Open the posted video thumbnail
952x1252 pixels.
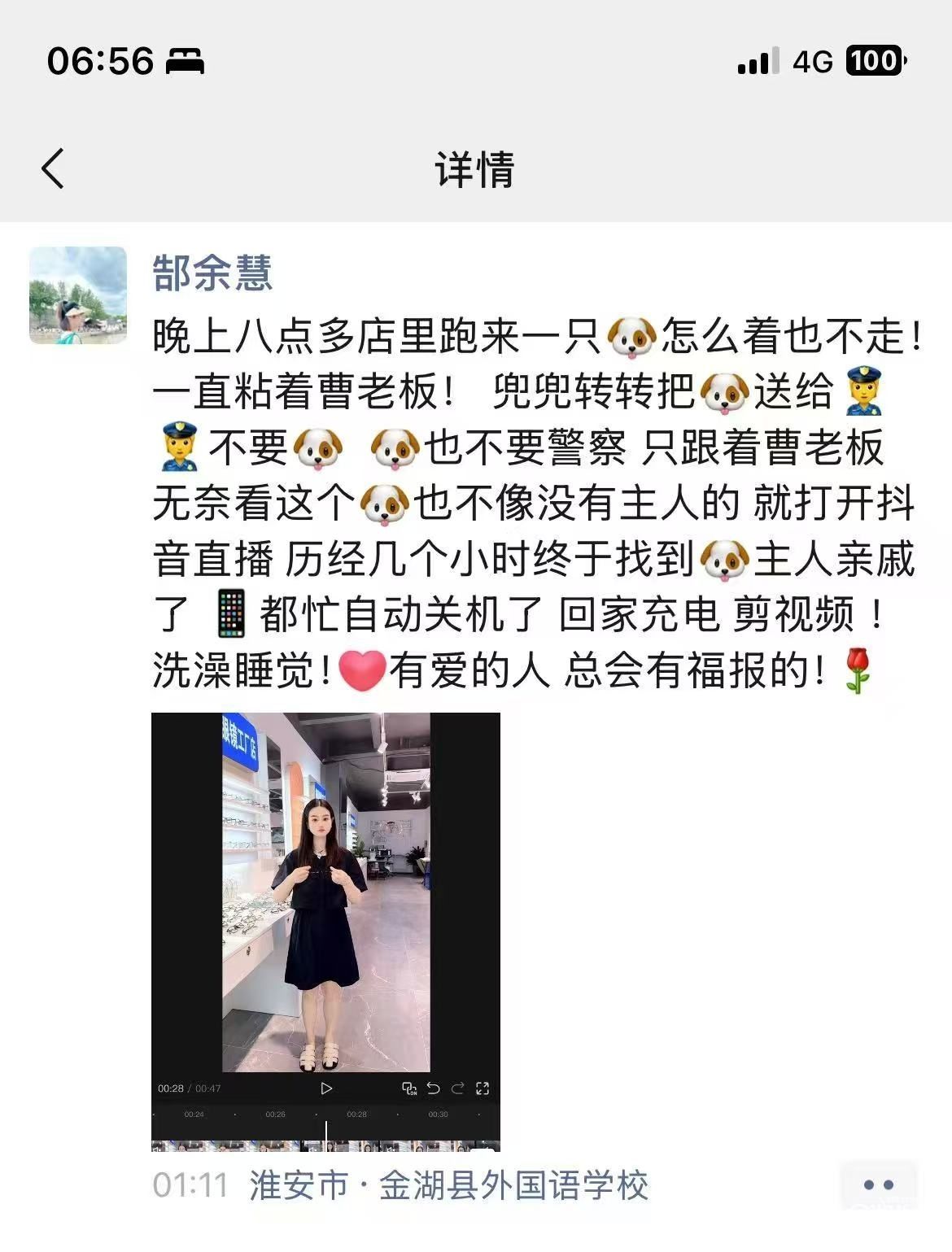[325, 931]
